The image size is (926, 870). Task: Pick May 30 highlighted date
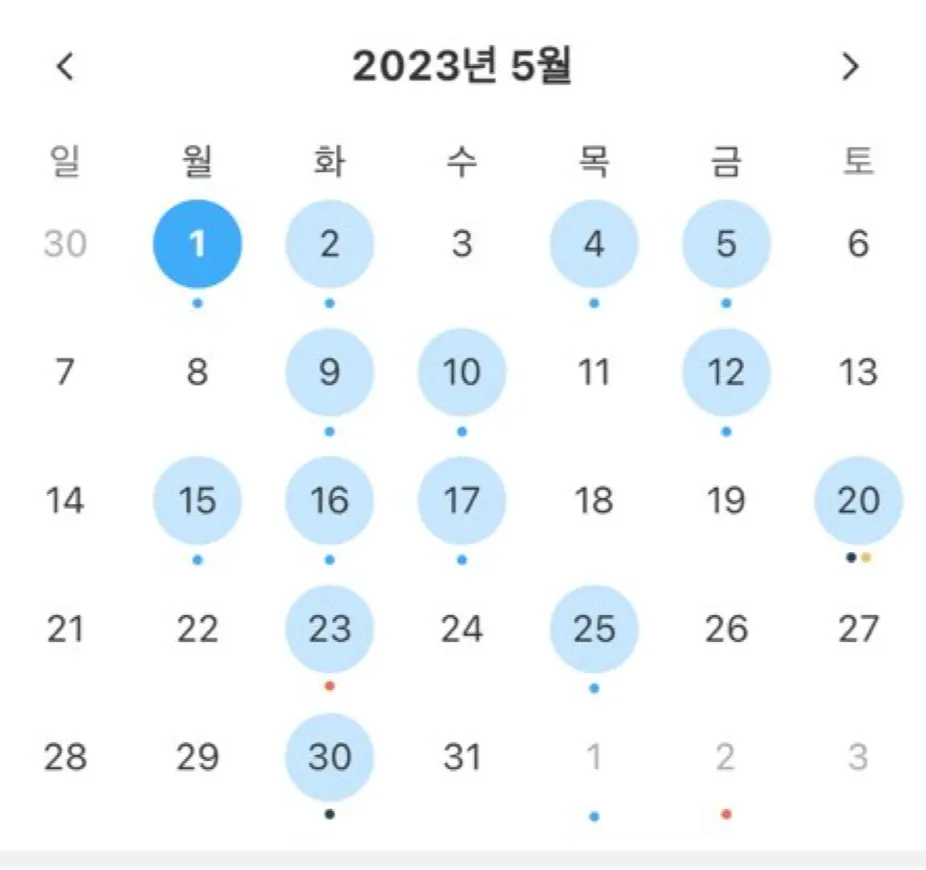click(329, 758)
